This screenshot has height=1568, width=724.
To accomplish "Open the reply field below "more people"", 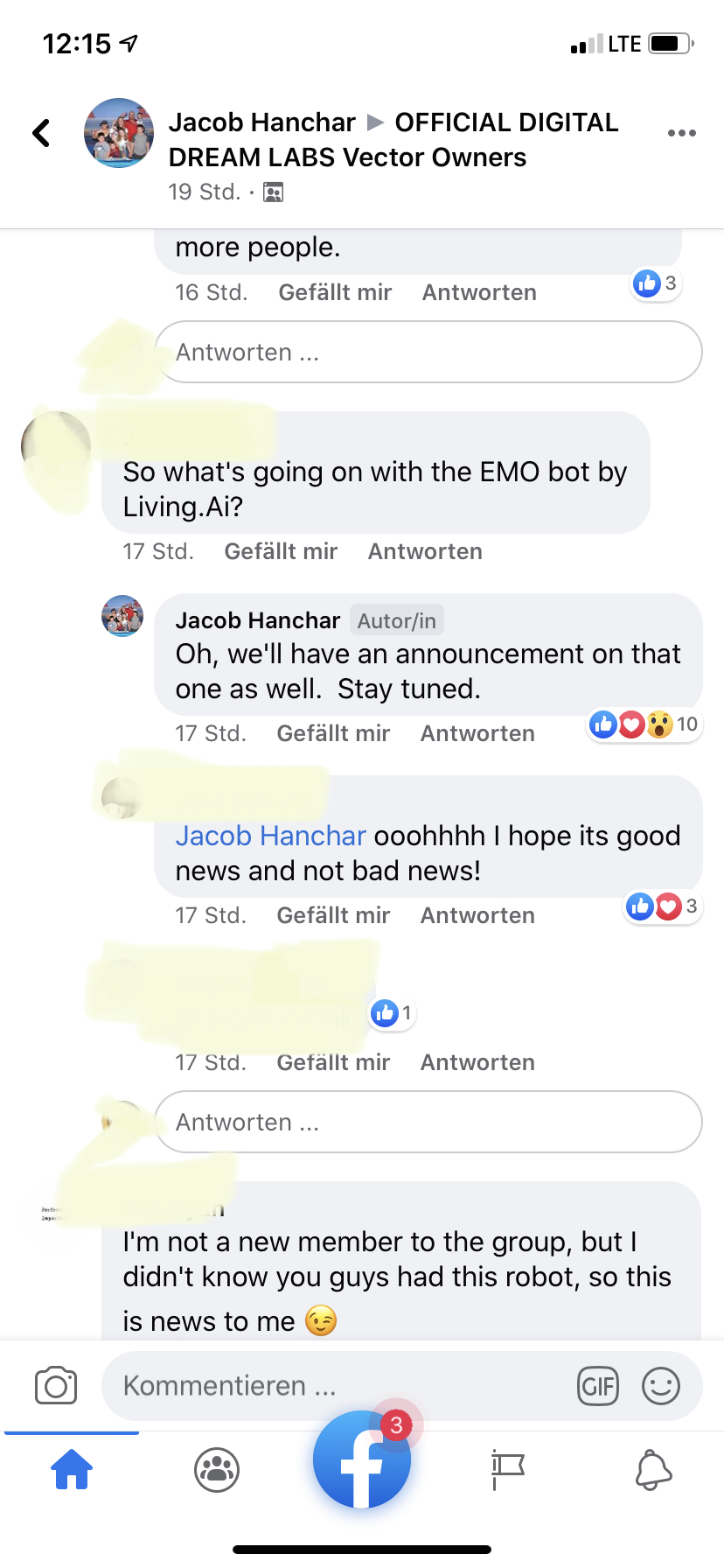I will pyautogui.click(x=428, y=352).
